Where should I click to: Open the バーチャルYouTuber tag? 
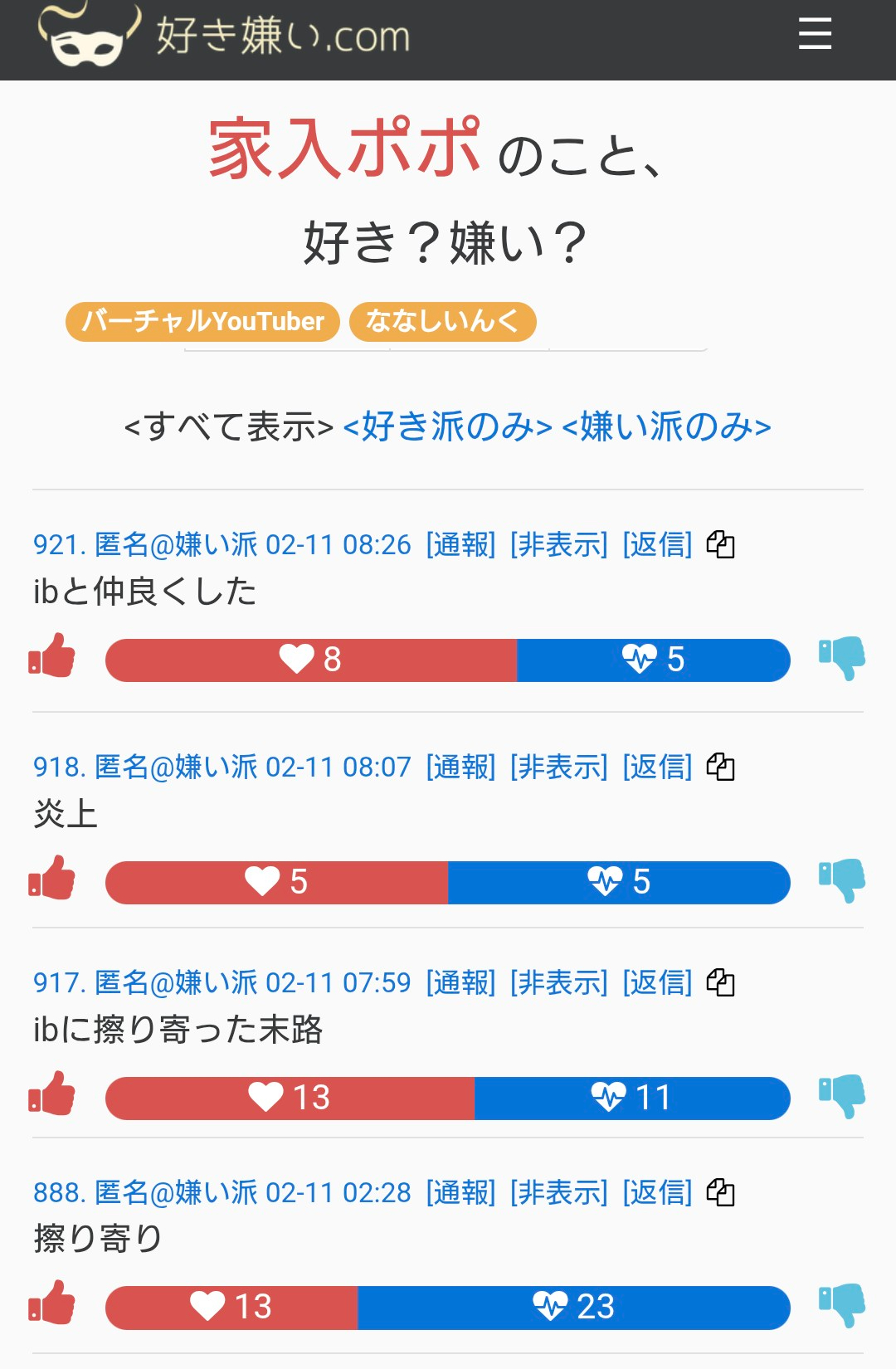202,321
